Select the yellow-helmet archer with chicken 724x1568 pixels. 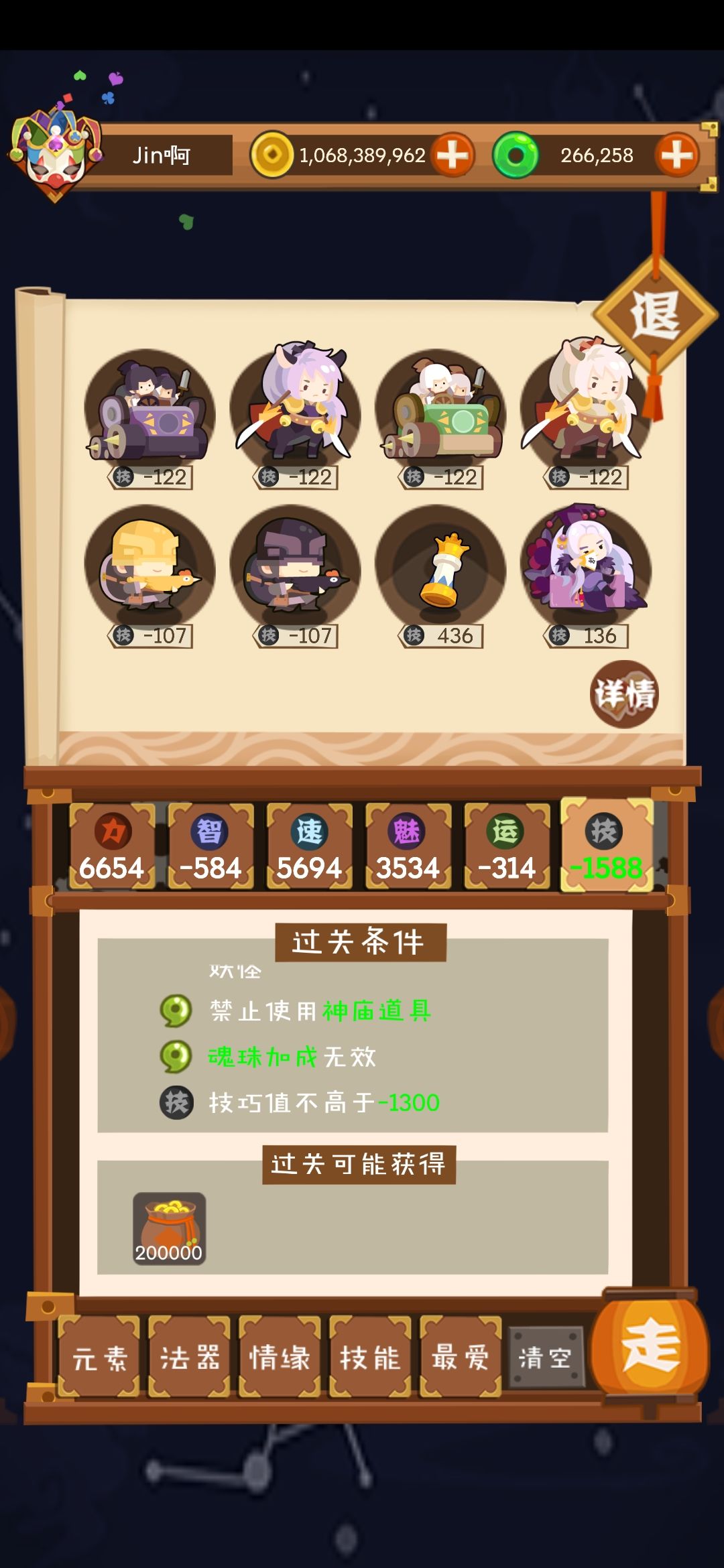[151, 573]
